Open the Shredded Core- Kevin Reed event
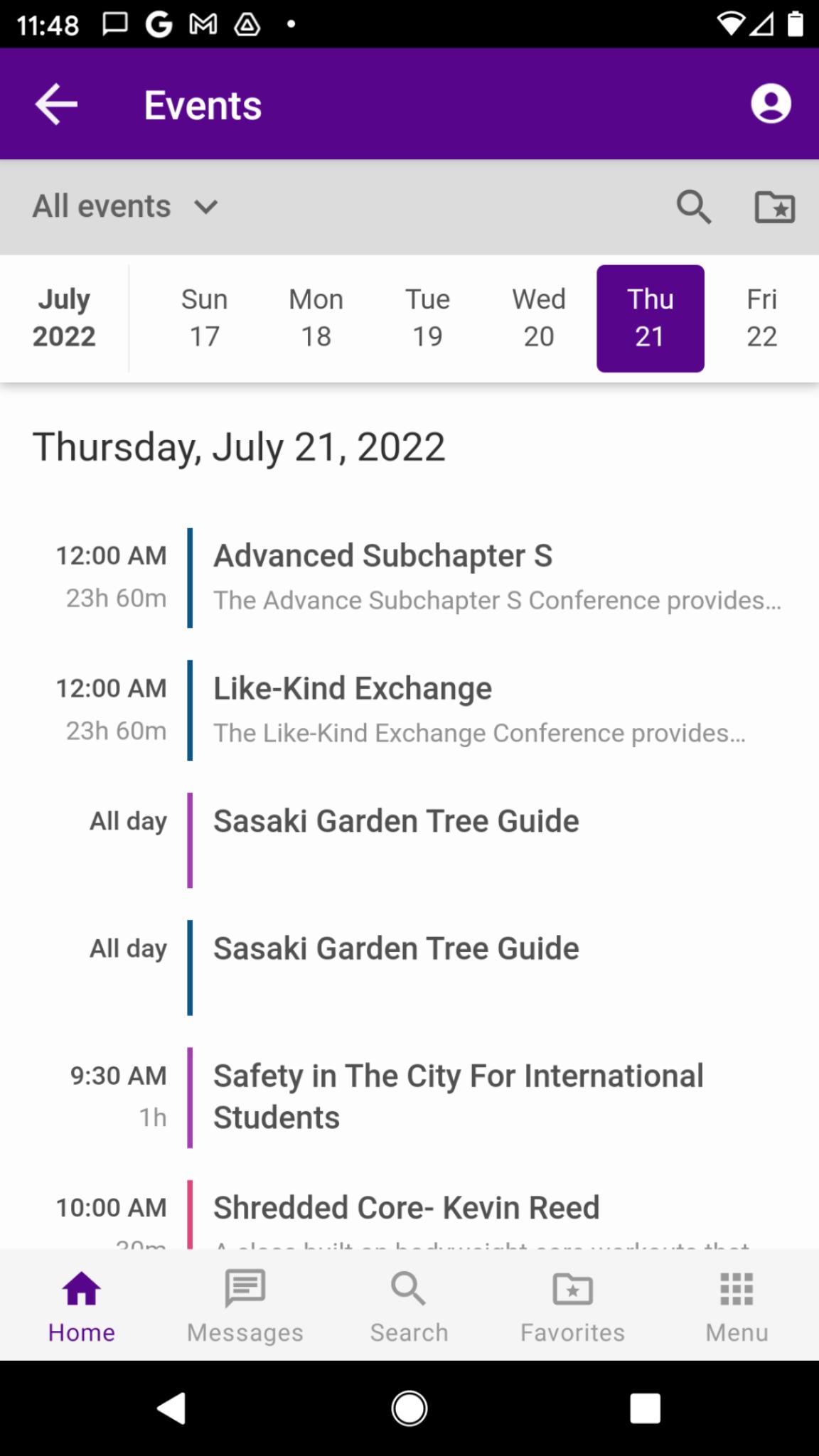 tap(409, 1214)
